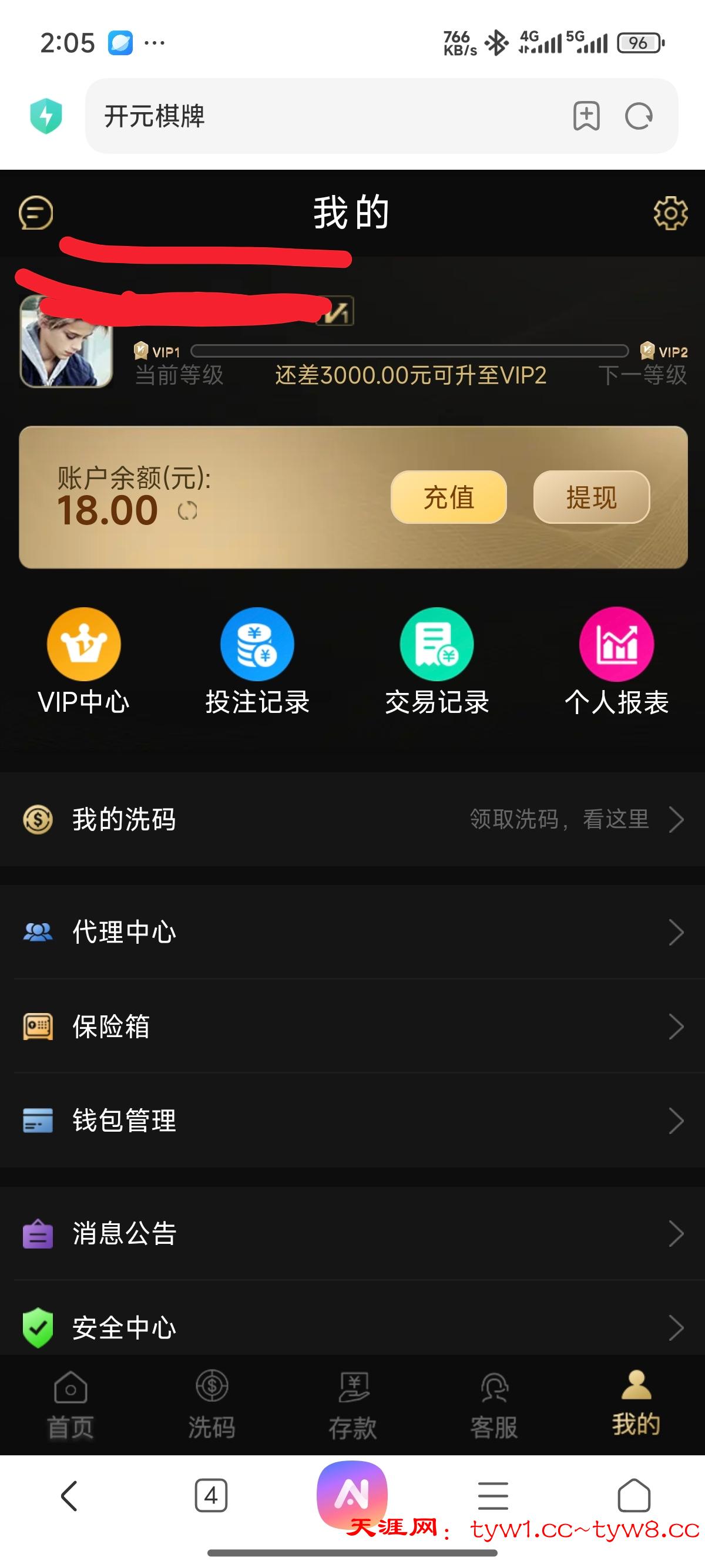Tap the 充值 recharge button
The width and height of the screenshot is (705, 1568).
click(x=449, y=497)
